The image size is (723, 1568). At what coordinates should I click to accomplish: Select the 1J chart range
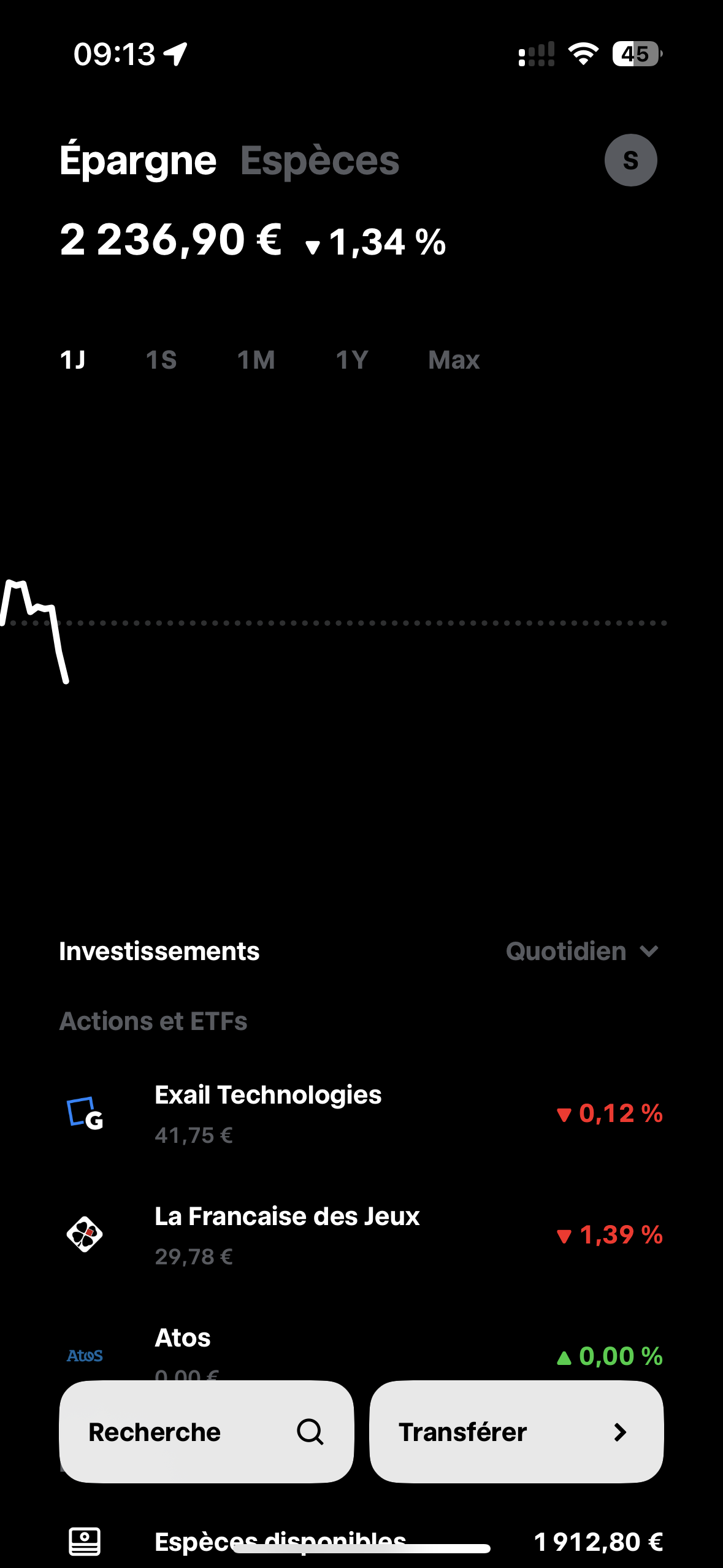(x=72, y=360)
